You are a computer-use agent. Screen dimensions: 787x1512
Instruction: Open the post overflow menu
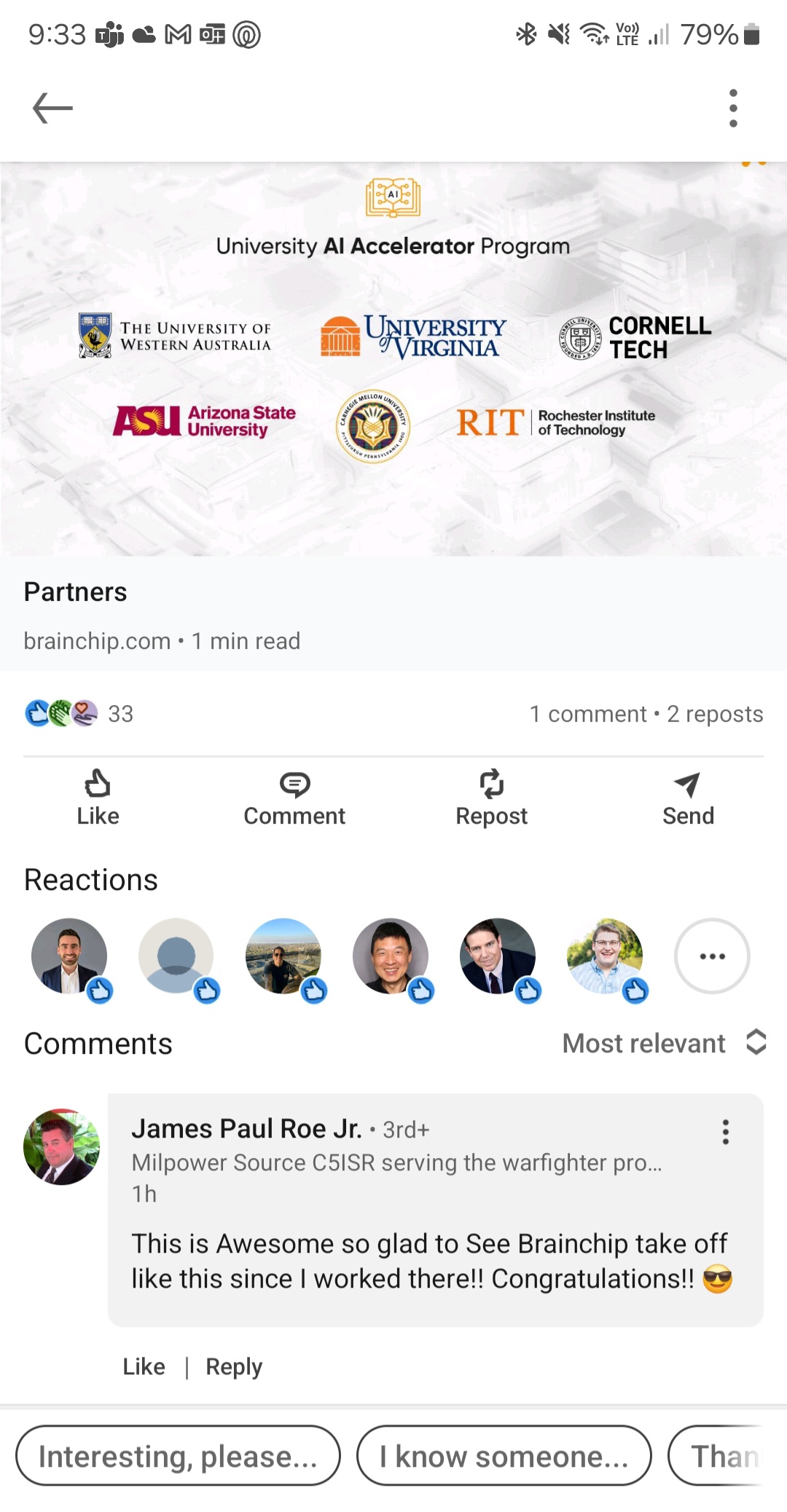click(733, 109)
